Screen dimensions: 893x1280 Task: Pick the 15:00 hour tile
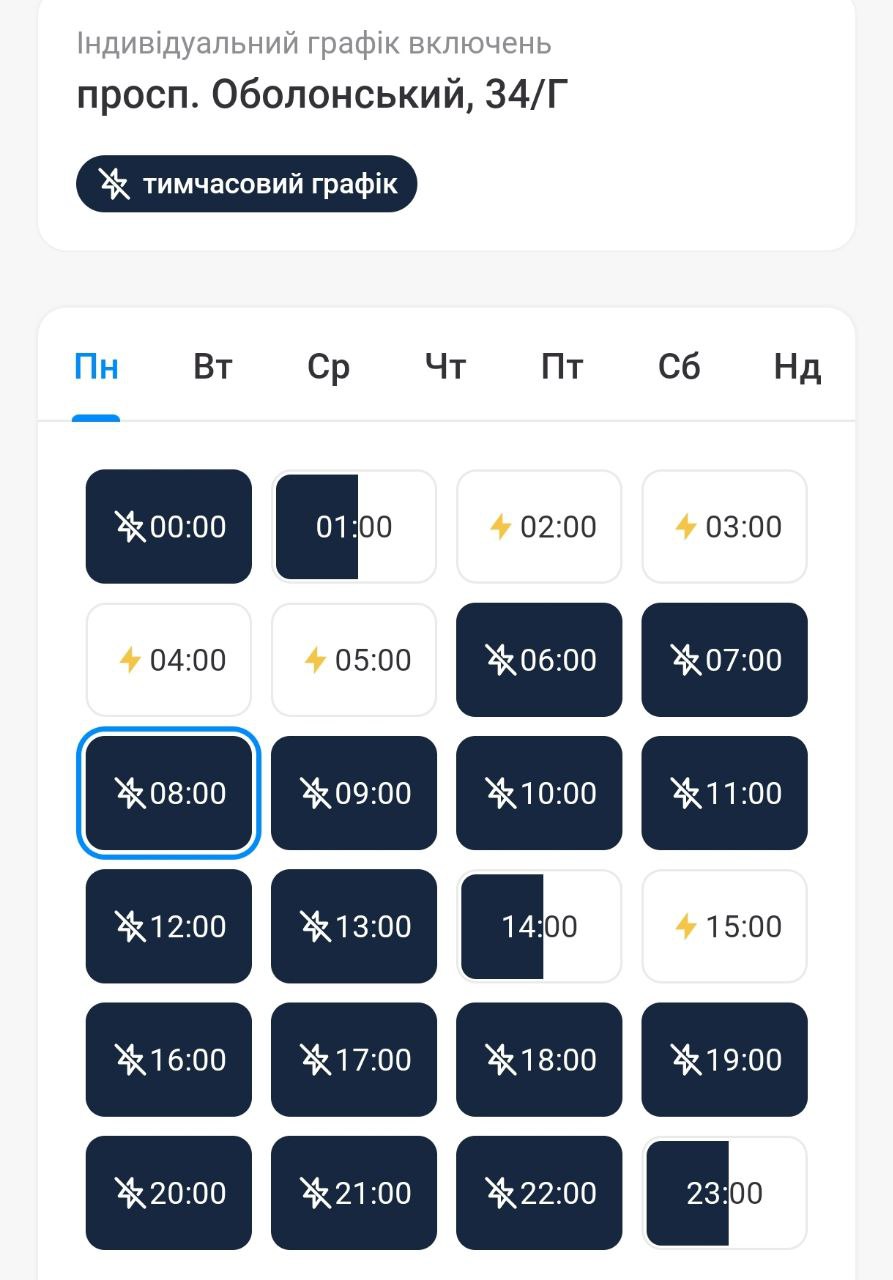click(724, 926)
